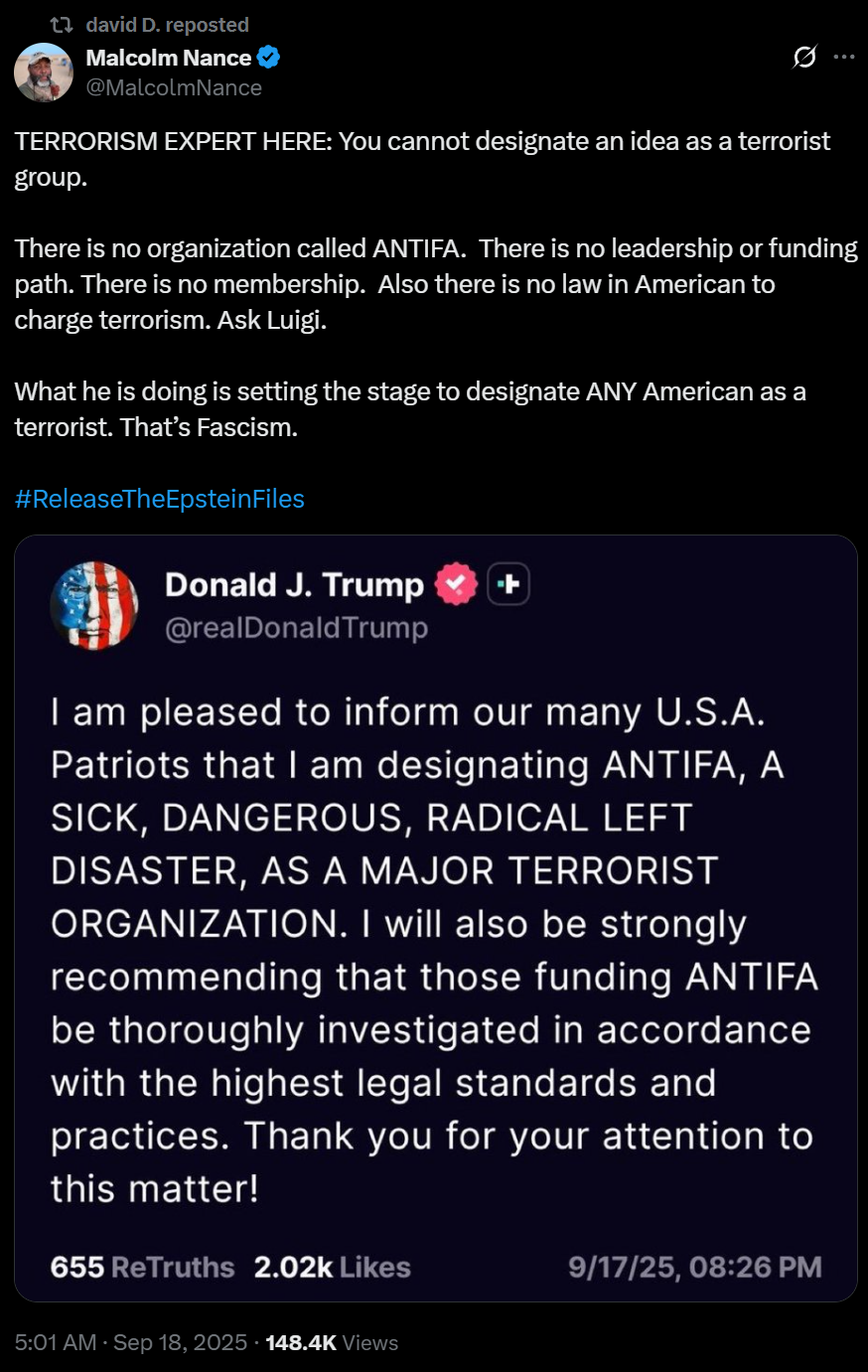
Task: Open the 148.4K Views count
Action: 332,1342
